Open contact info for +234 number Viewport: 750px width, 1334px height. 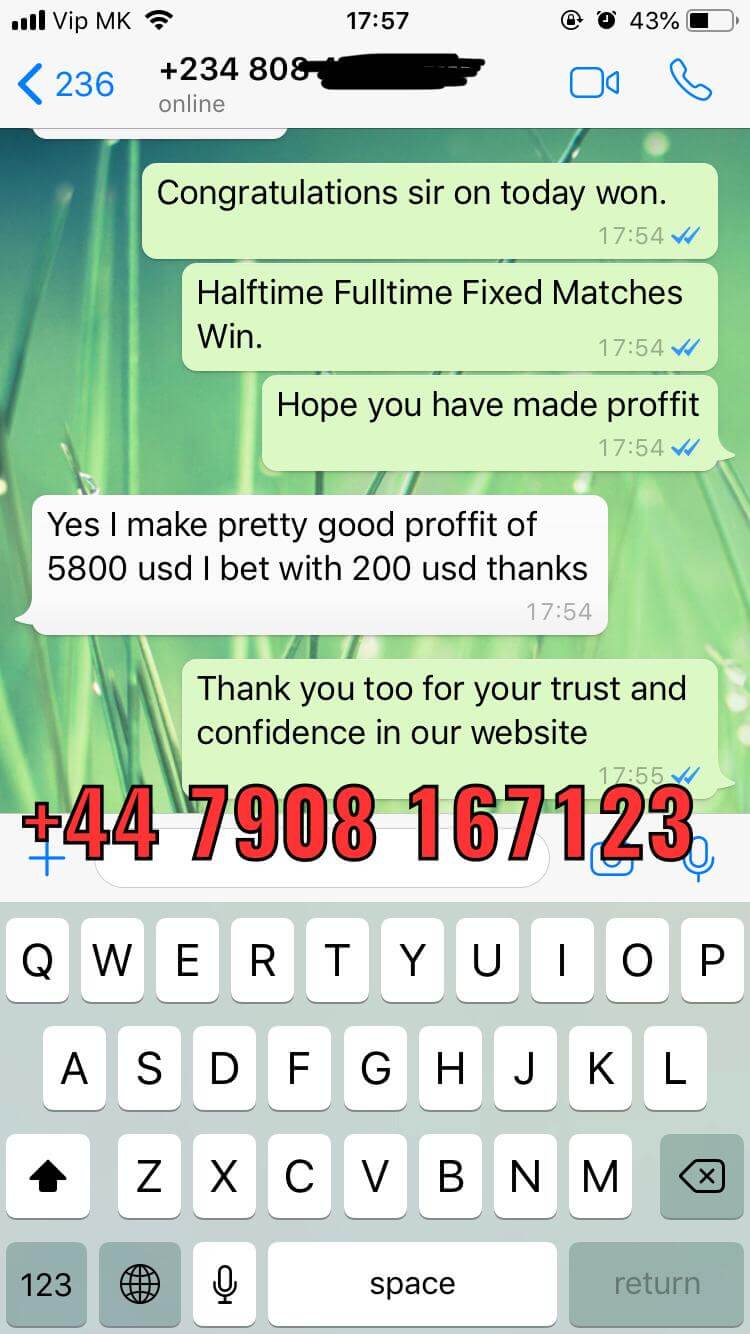pos(320,84)
